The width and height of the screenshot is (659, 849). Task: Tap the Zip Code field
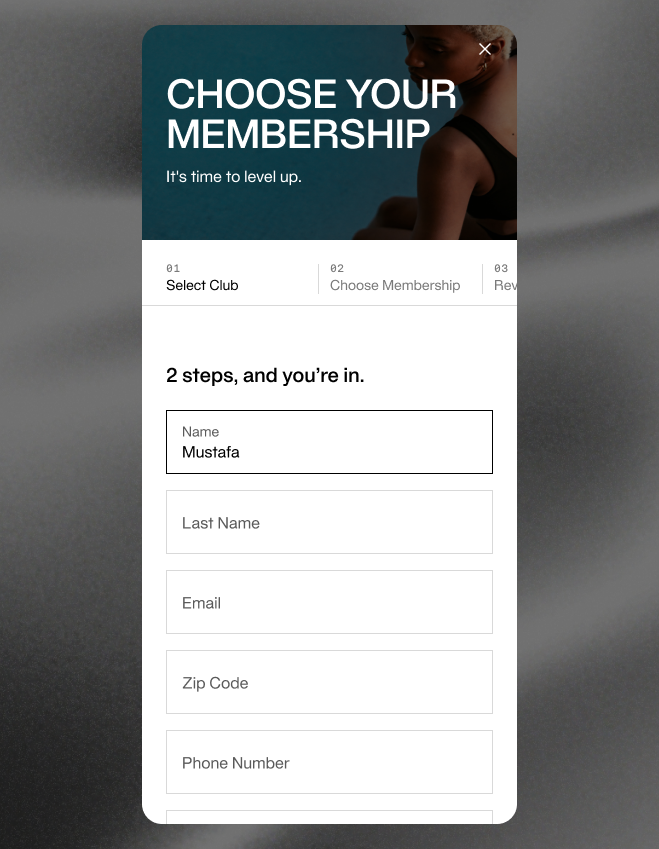329,682
